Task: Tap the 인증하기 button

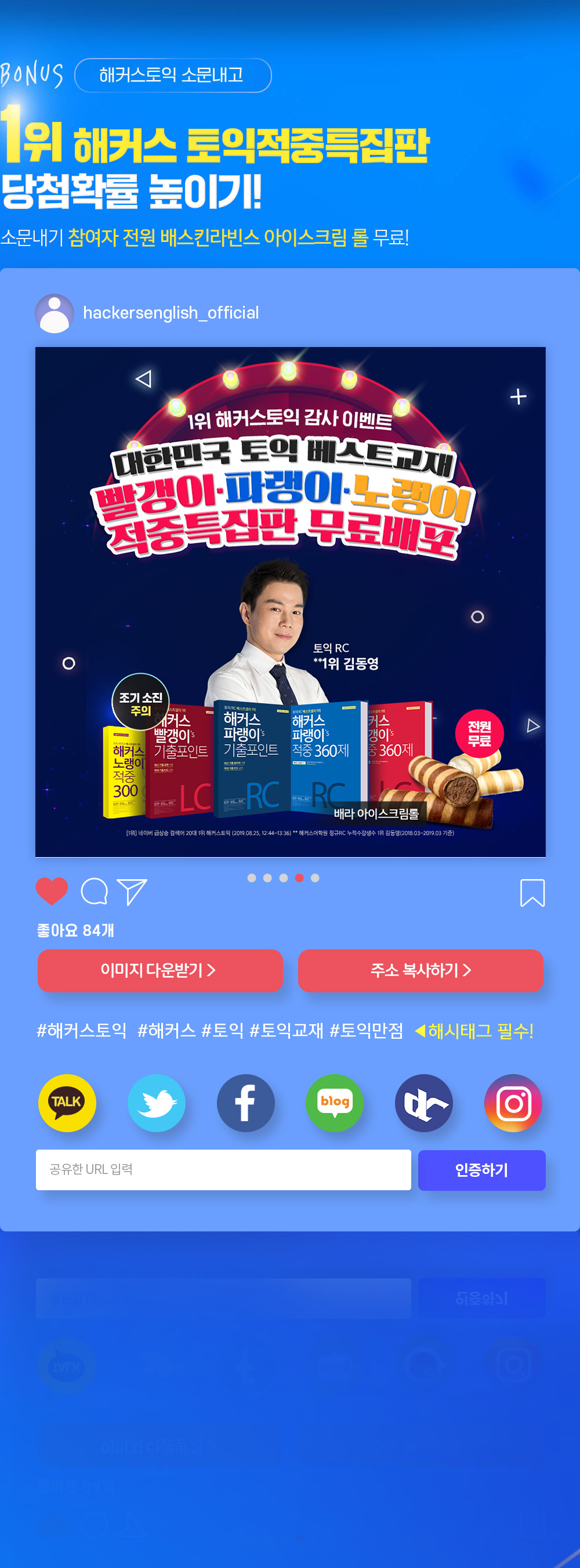Action: coord(481,1169)
